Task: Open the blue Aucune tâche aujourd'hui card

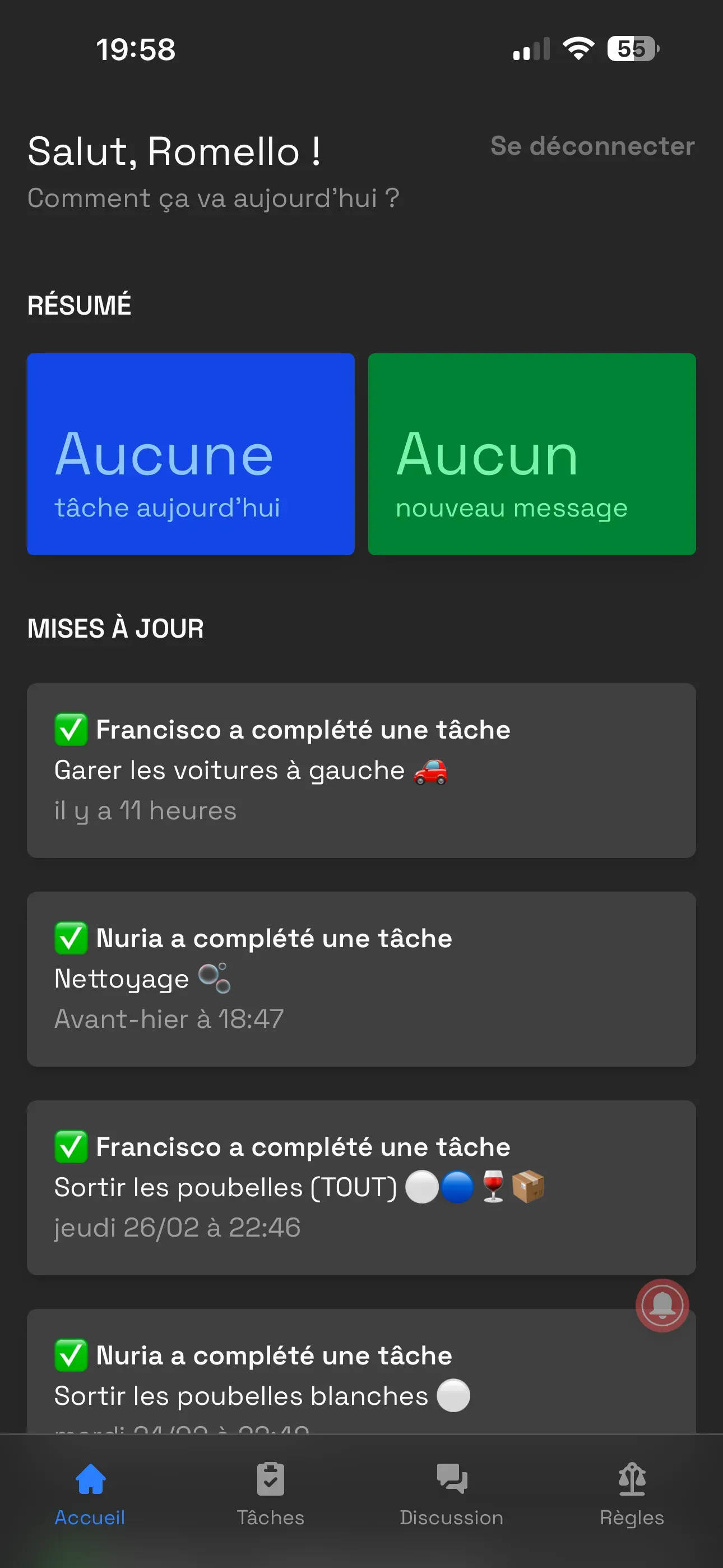Action: 191,454
